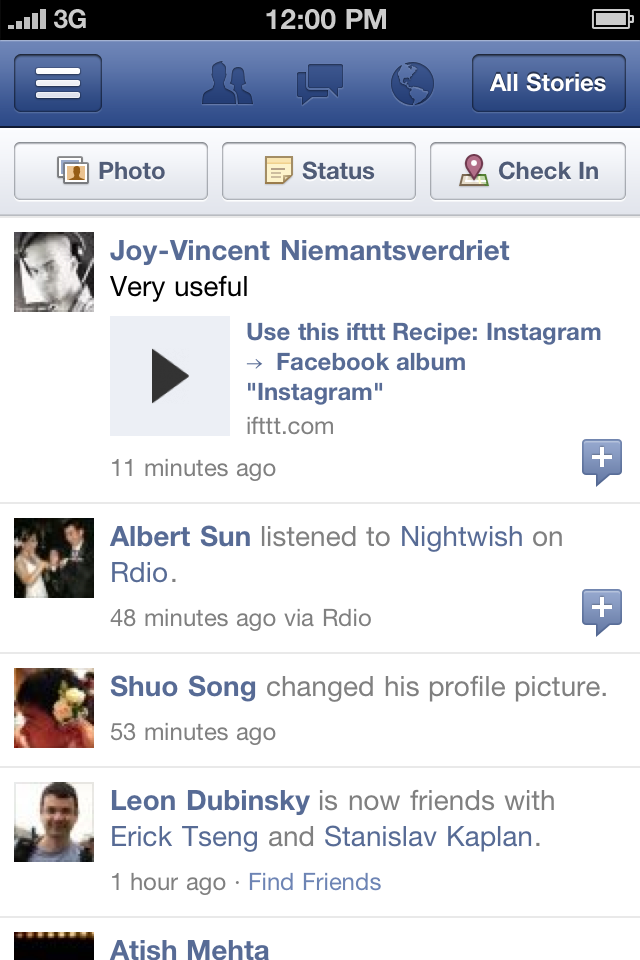
Task: Open the Nightwish link
Action: [461, 537]
